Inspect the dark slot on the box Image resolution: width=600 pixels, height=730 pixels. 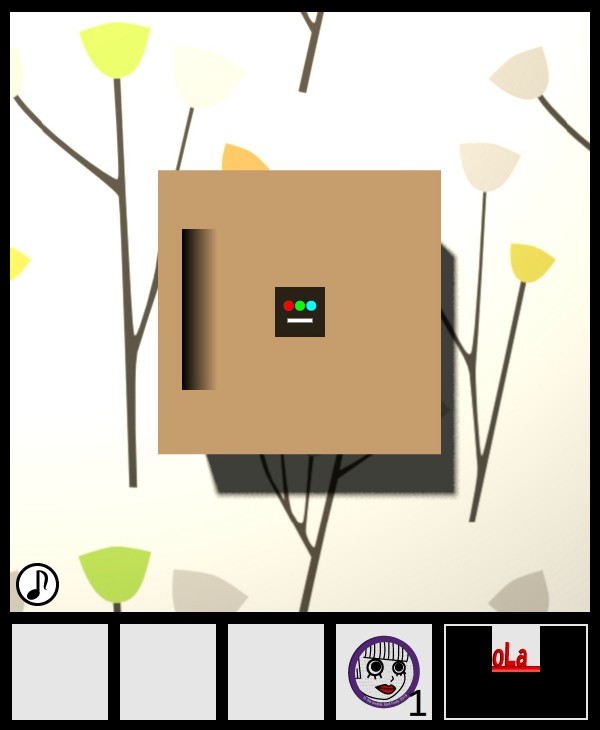(198, 309)
